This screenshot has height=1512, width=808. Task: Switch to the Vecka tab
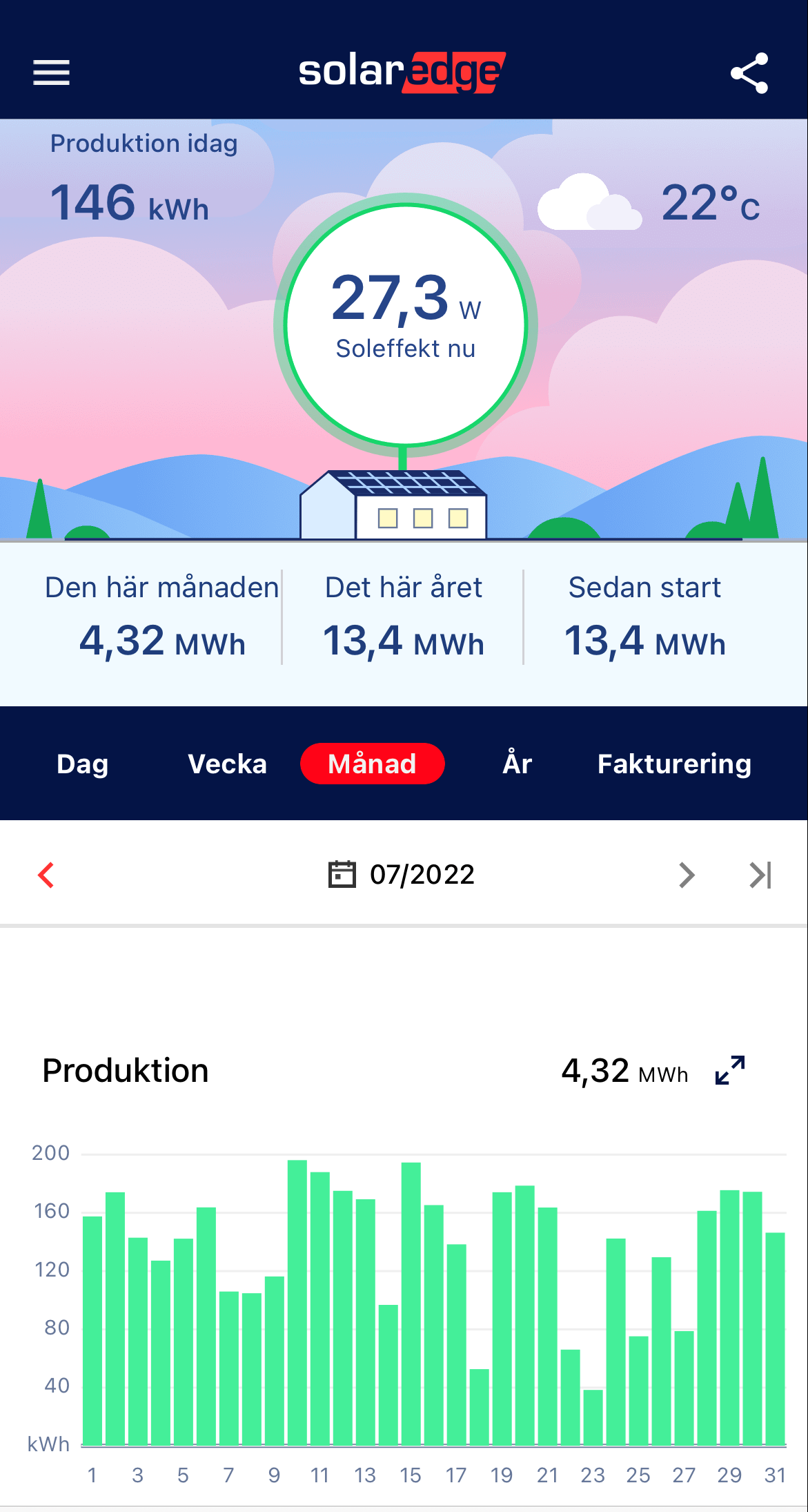coord(227,764)
